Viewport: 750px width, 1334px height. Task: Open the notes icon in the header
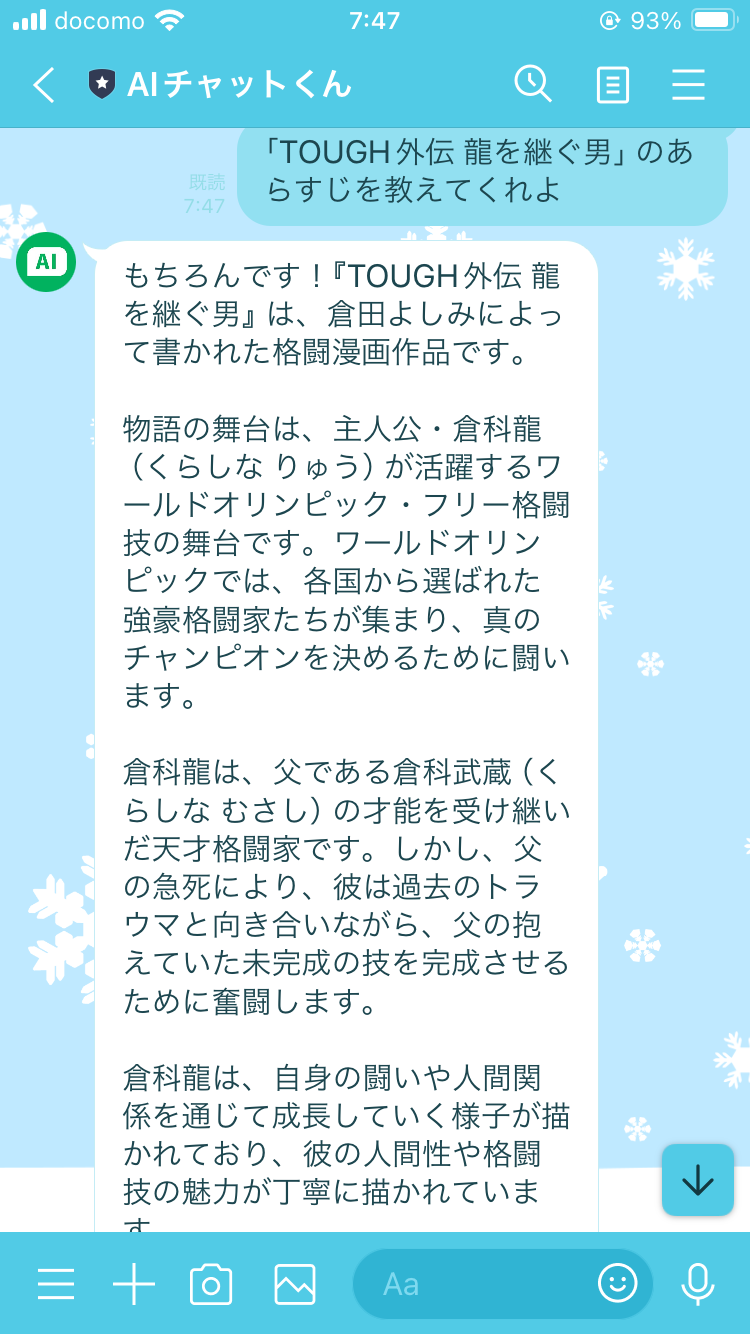[x=612, y=85]
